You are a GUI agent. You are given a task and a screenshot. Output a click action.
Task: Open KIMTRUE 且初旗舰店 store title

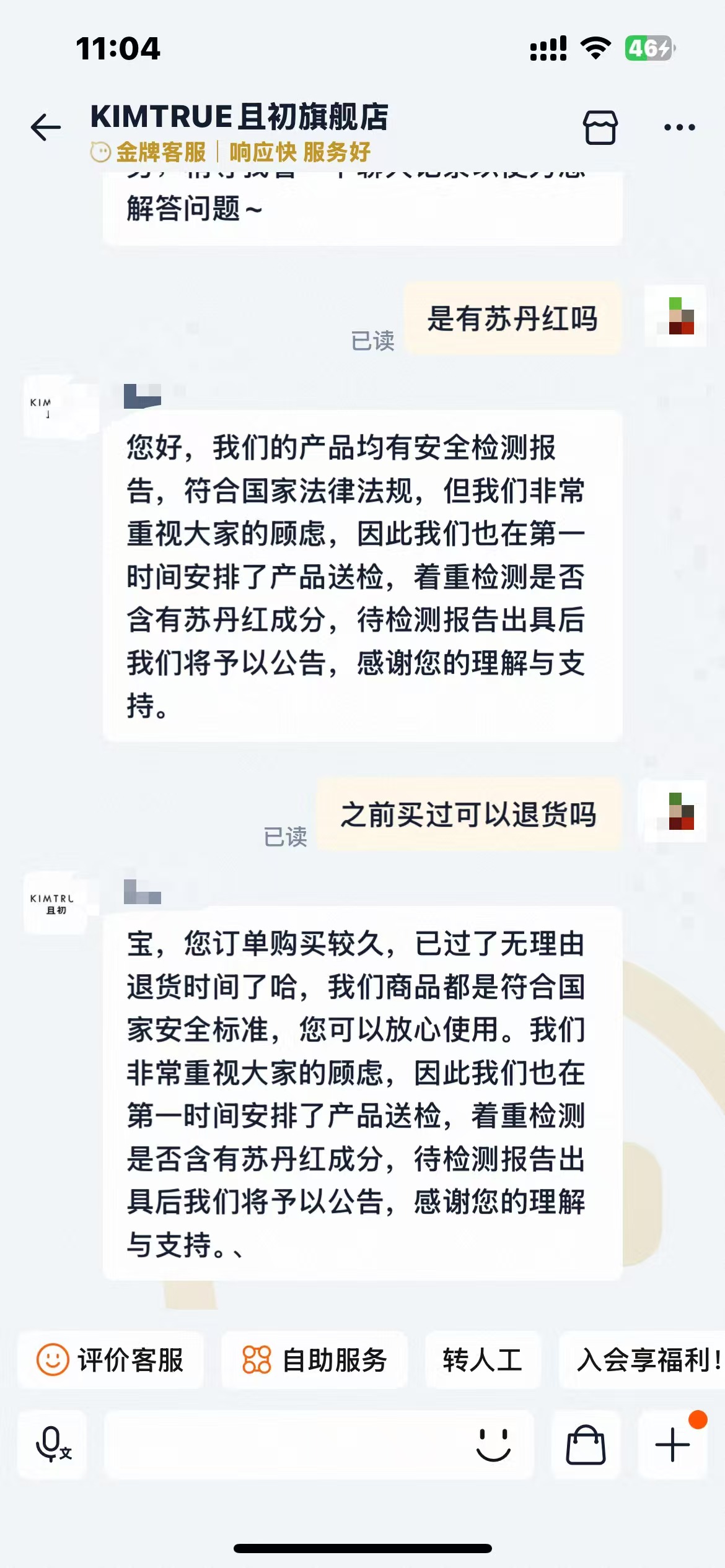[x=239, y=116]
